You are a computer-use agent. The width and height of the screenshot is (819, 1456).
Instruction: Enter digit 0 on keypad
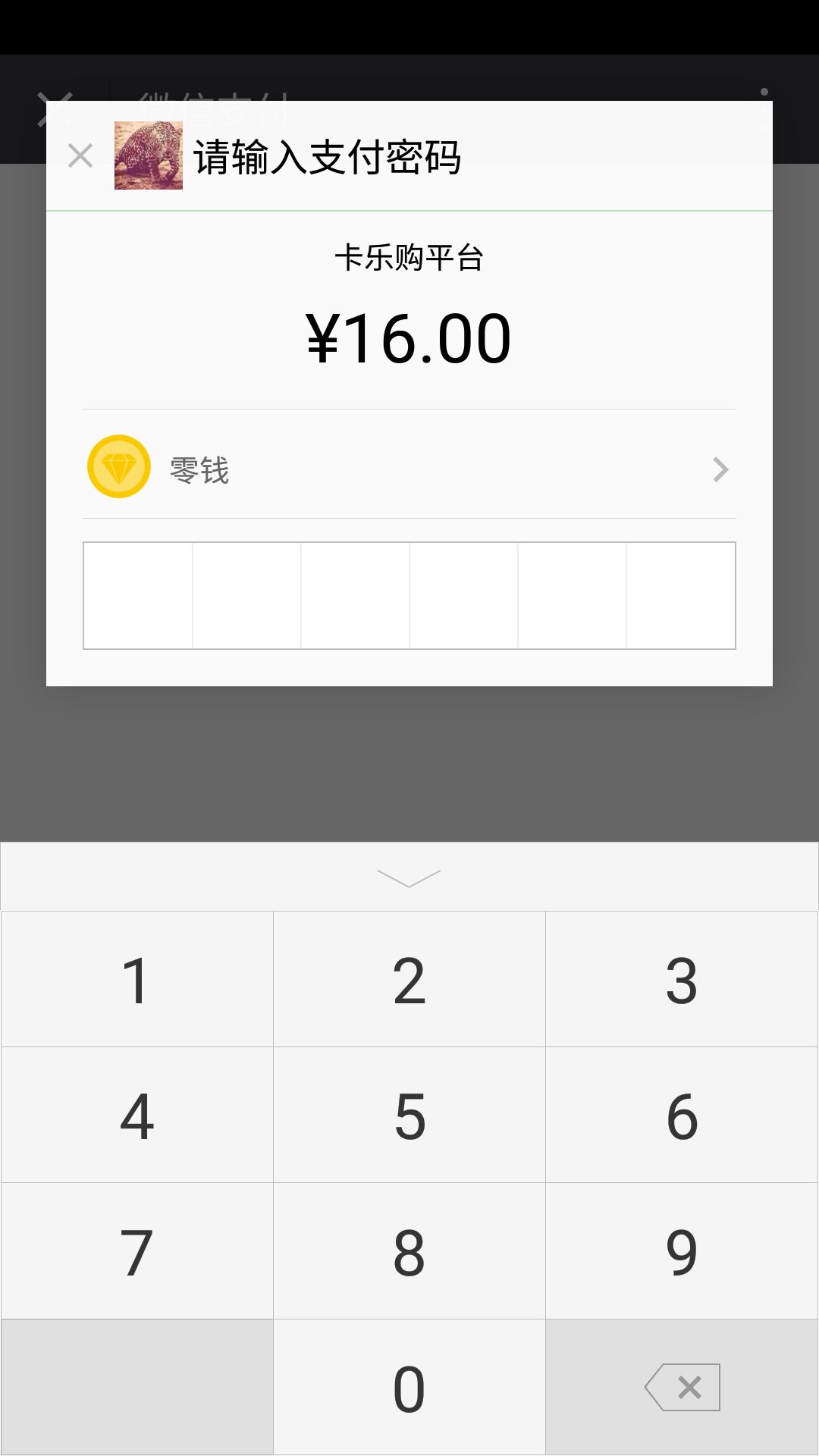point(409,1388)
